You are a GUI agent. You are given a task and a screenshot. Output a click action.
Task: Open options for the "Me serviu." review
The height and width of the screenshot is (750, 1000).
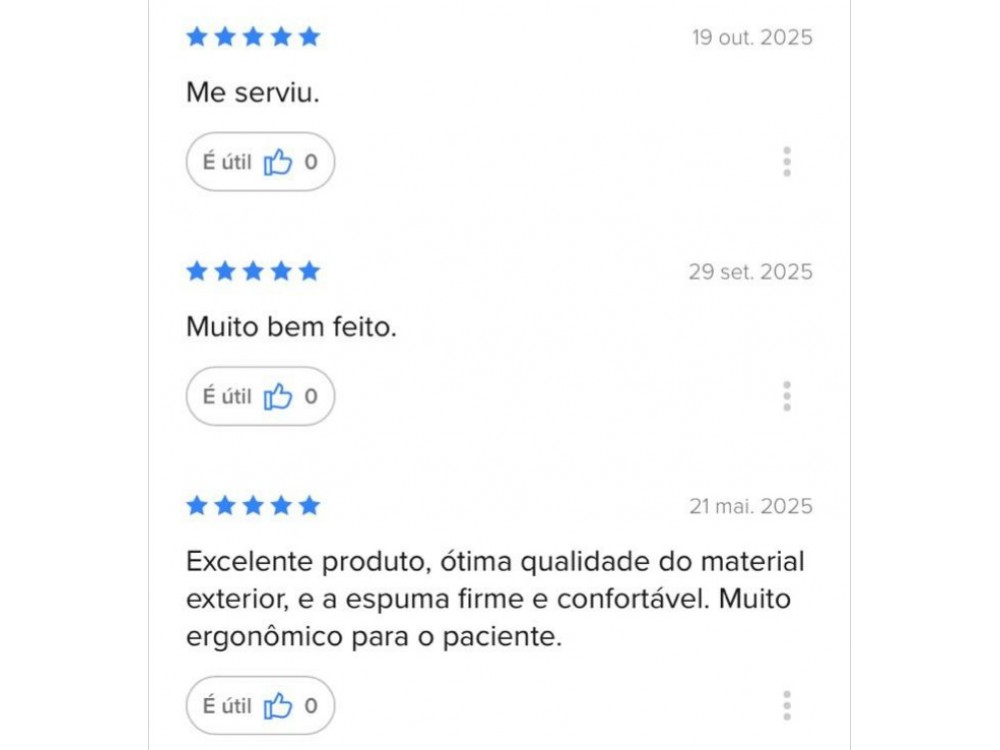pos(787,162)
